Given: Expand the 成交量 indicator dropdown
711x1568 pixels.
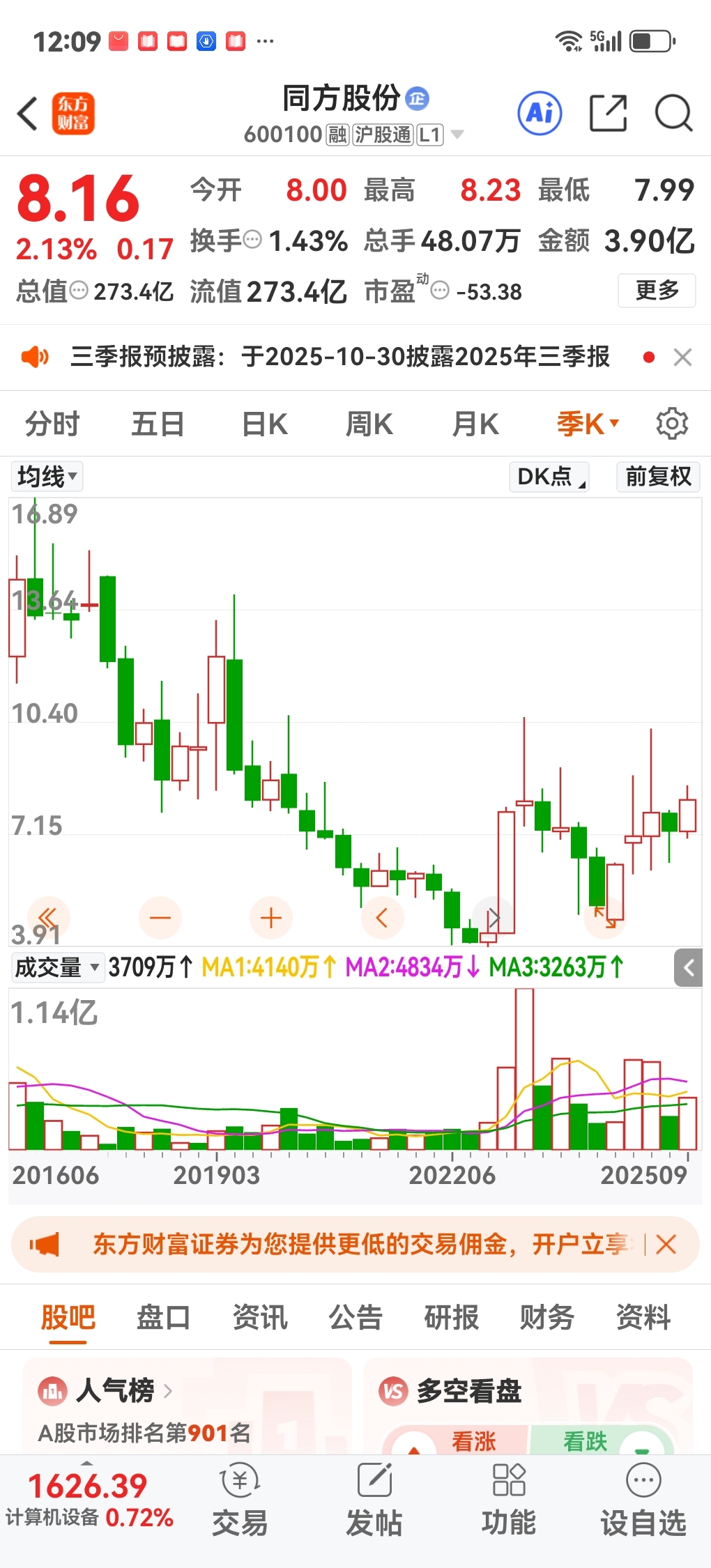Looking at the screenshot, I should (57, 967).
